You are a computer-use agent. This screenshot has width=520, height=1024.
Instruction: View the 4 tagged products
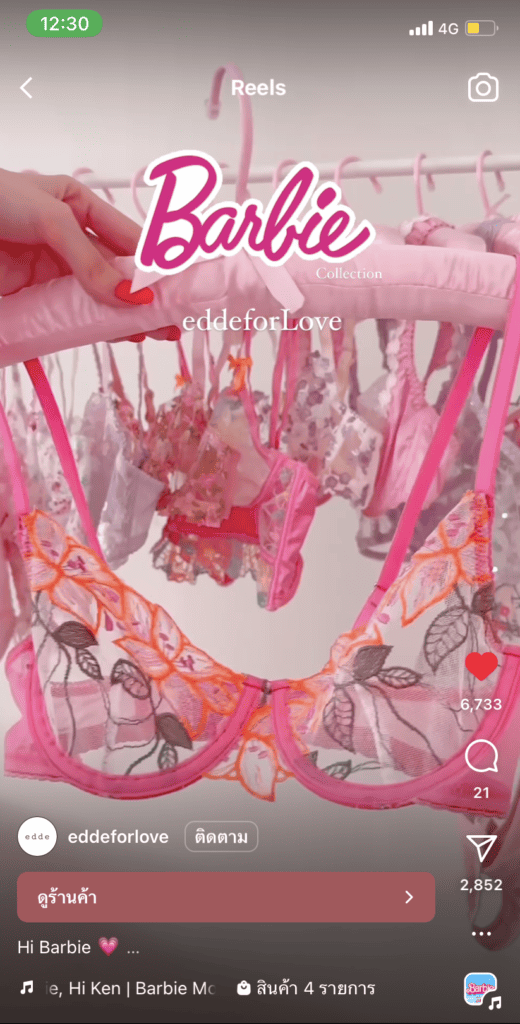(x=306, y=988)
